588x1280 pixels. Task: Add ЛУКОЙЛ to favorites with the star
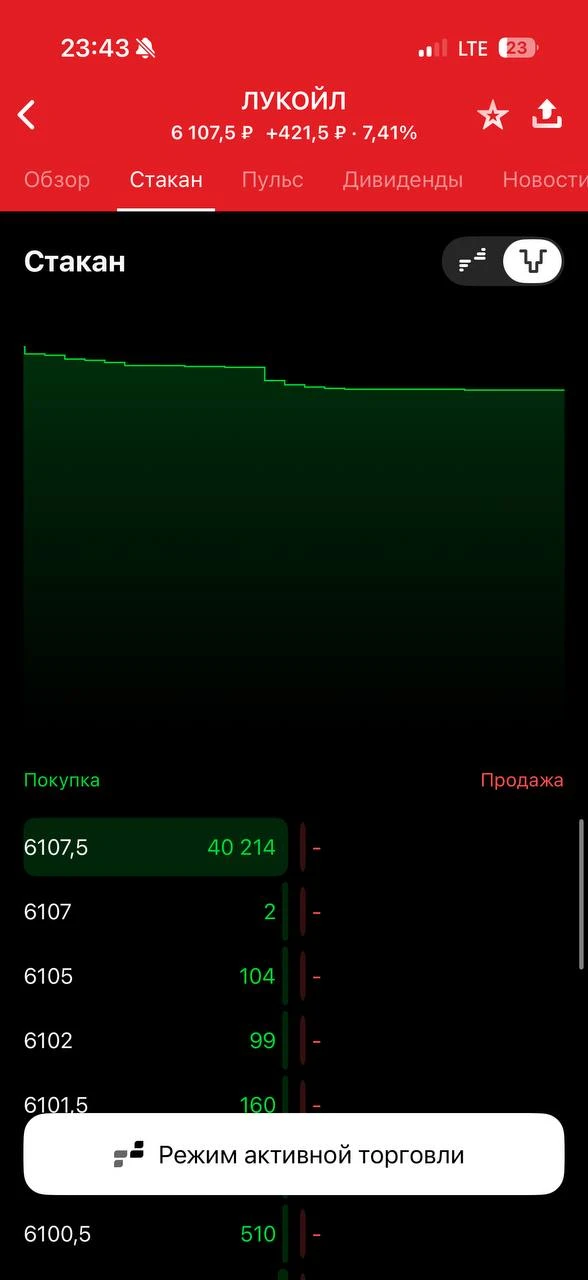492,115
